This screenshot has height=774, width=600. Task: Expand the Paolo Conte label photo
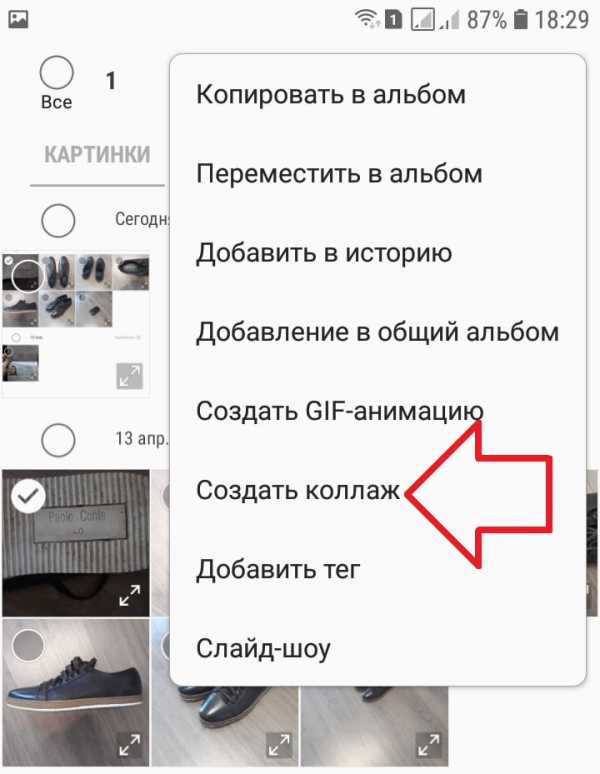[x=129, y=596]
